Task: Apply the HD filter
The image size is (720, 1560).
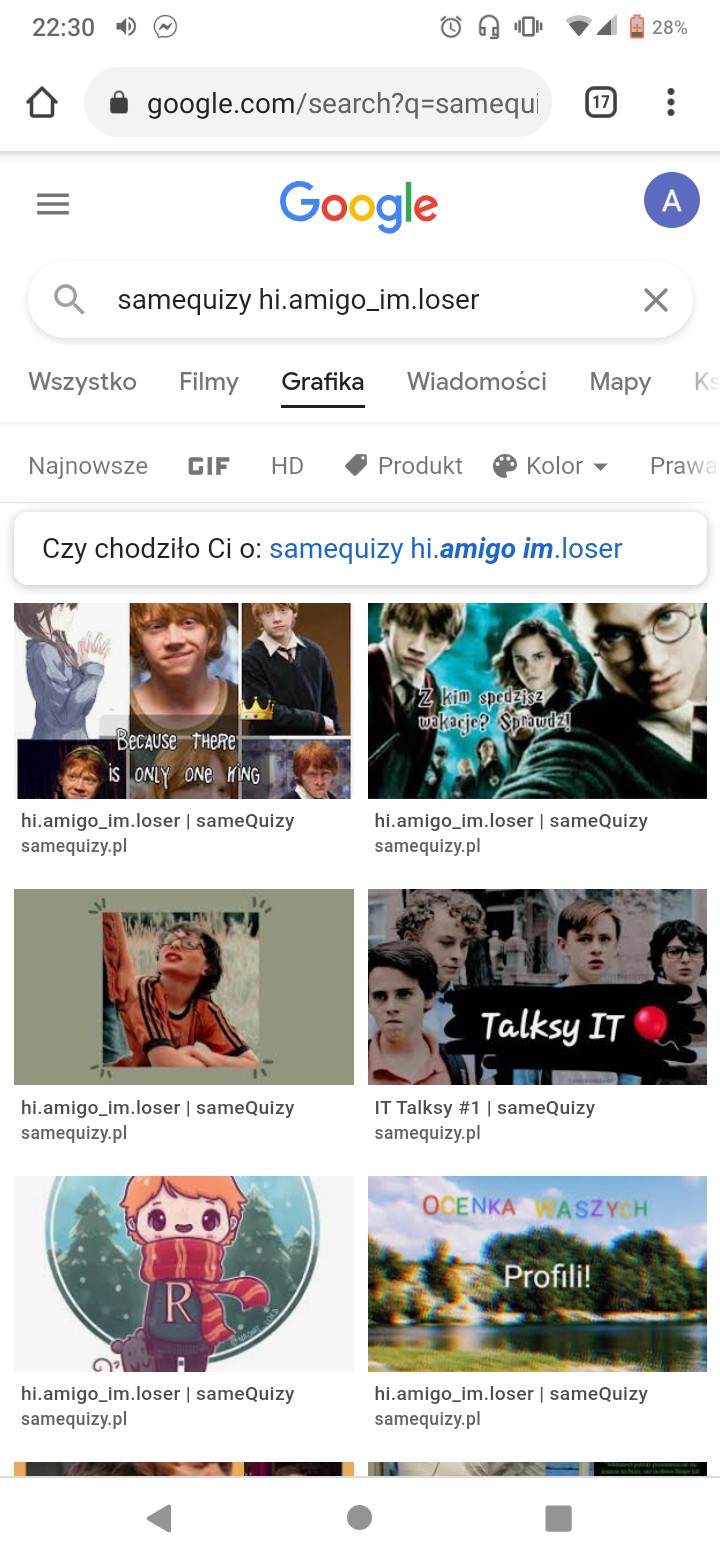Action: [x=287, y=466]
